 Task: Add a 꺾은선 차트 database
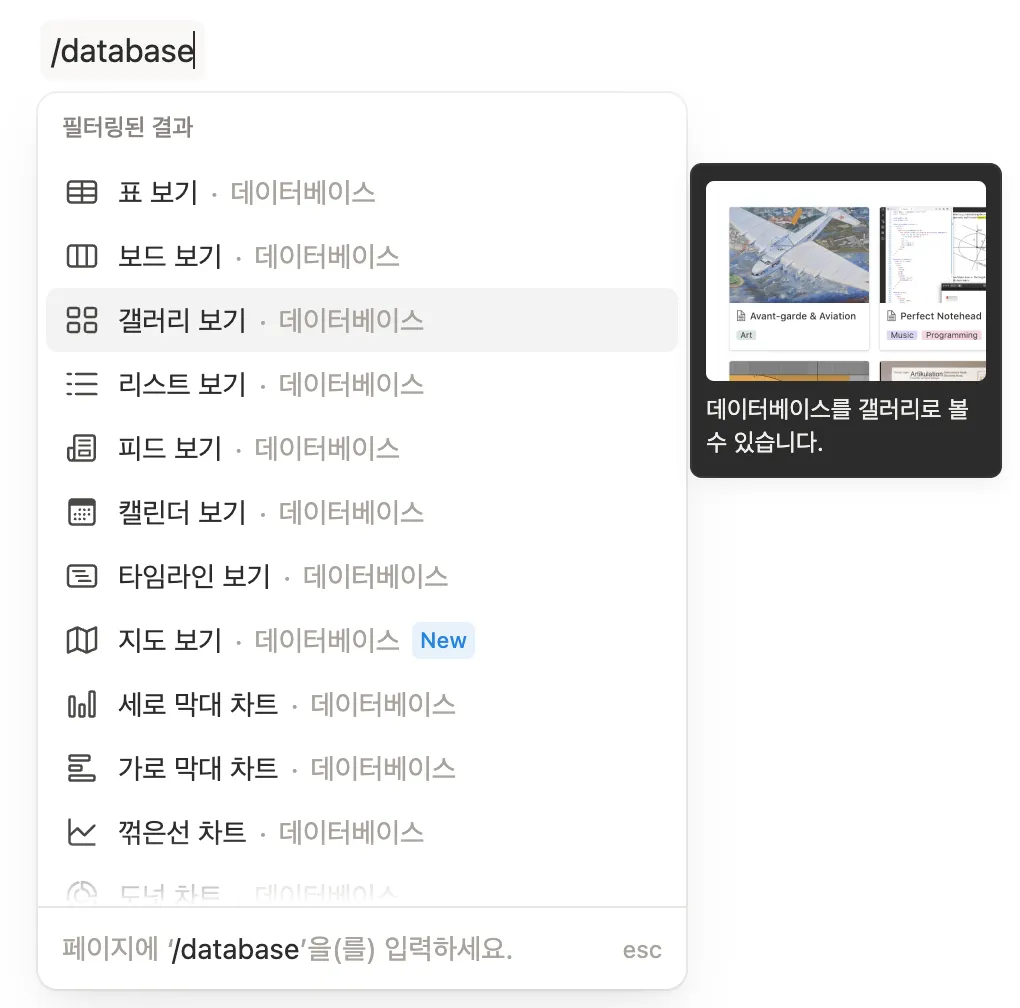tap(244, 832)
